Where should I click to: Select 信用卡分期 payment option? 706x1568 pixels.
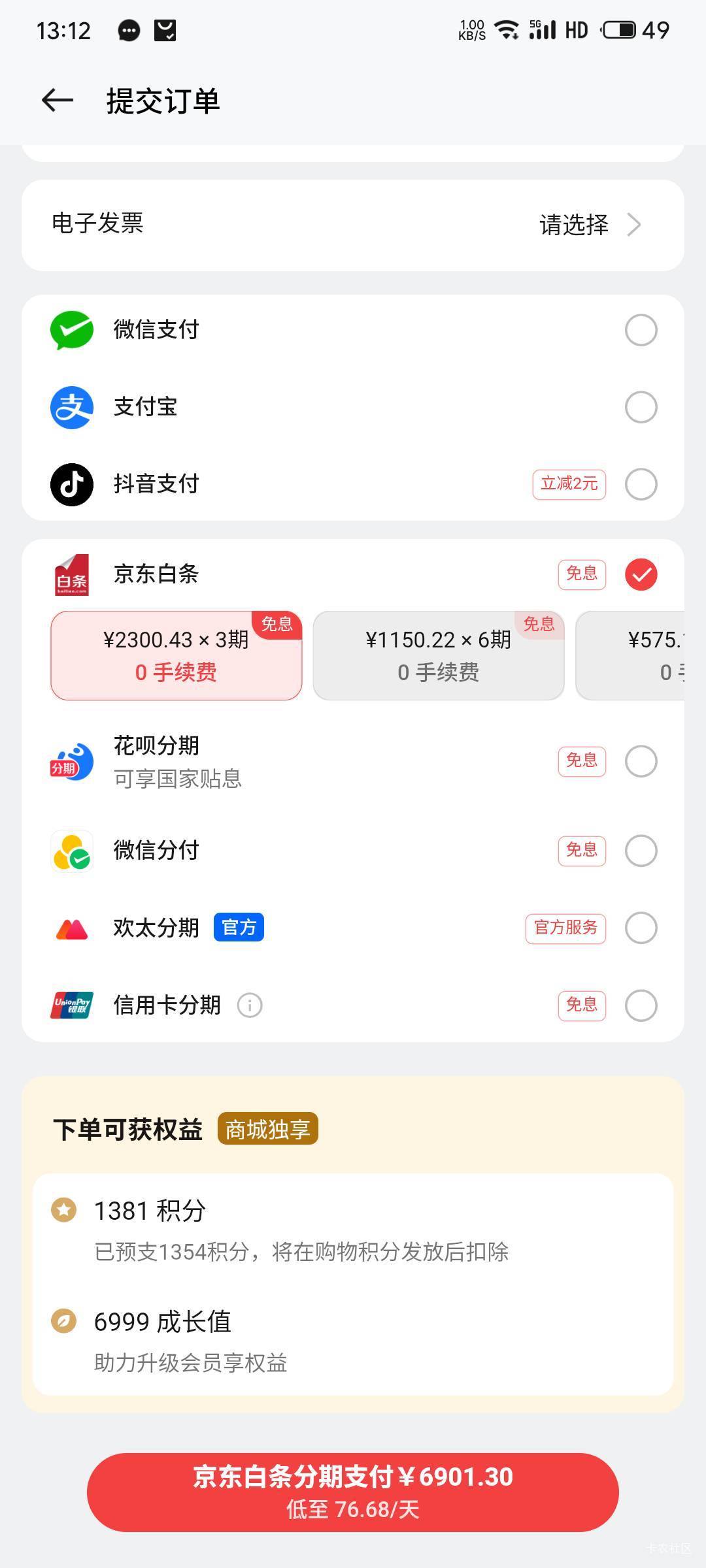click(x=641, y=1005)
